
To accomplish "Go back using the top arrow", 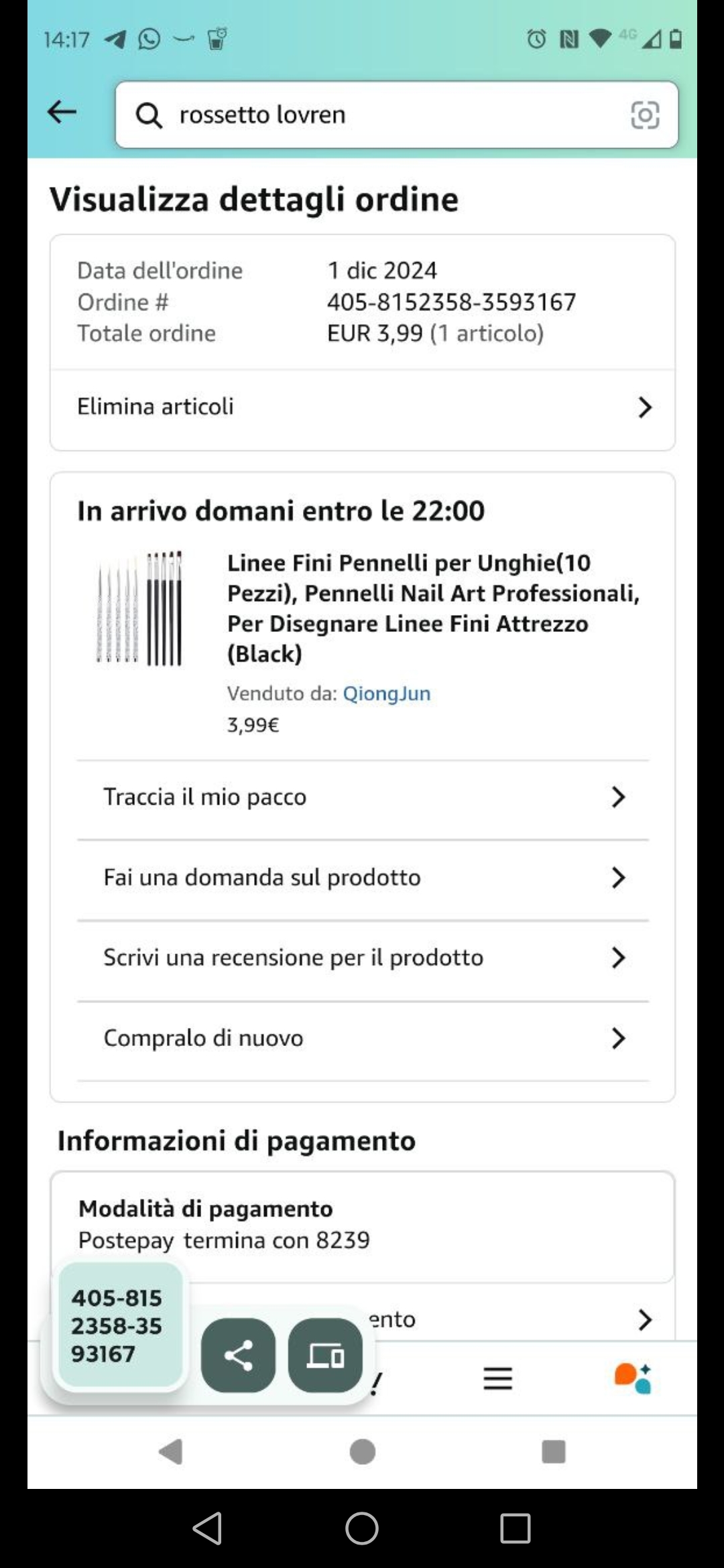I will [x=62, y=113].
